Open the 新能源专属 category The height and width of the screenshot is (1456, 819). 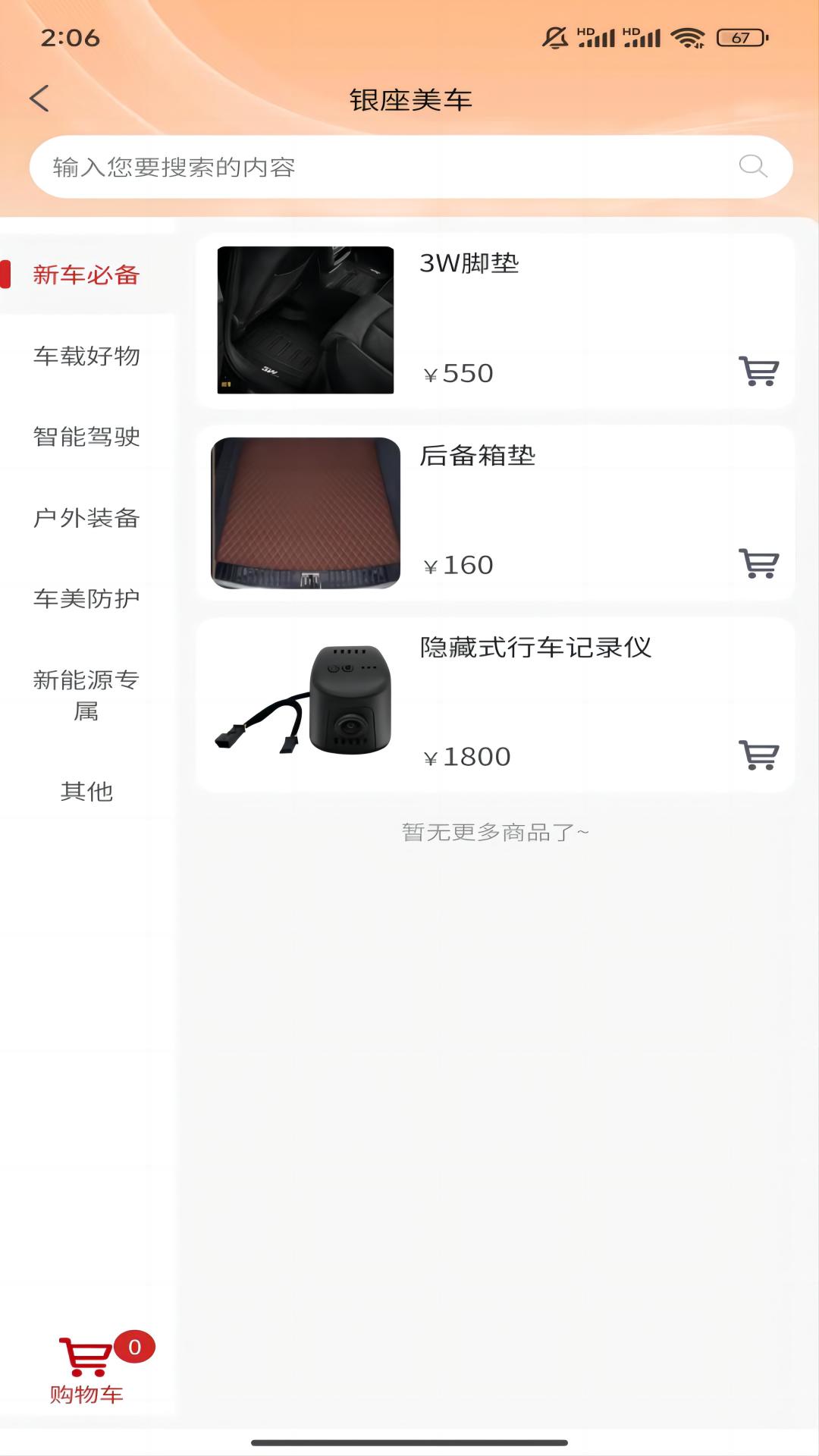pyautogui.click(x=86, y=696)
